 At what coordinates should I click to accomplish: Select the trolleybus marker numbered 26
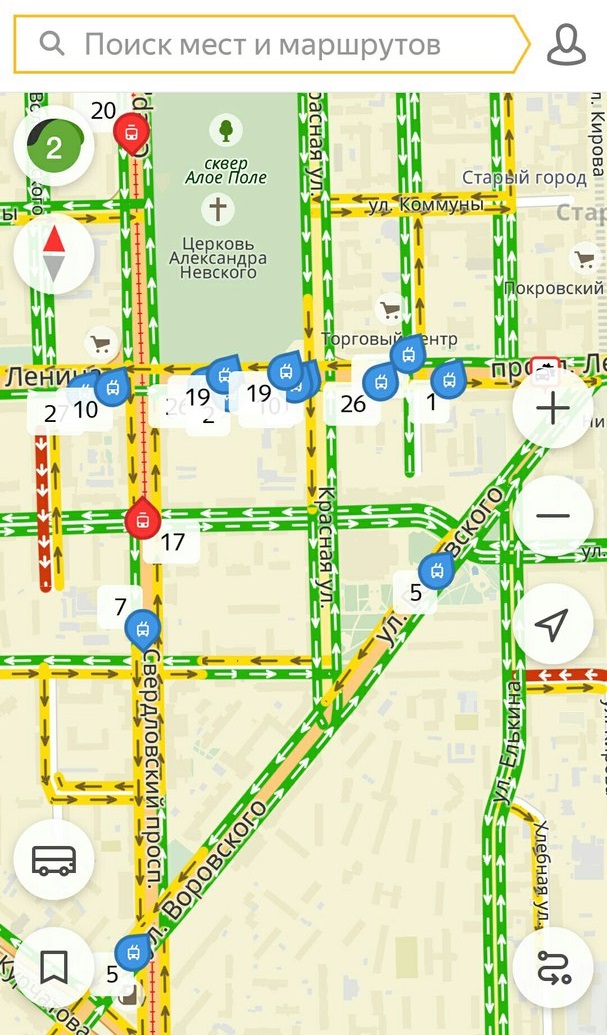pyautogui.click(x=380, y=381)
